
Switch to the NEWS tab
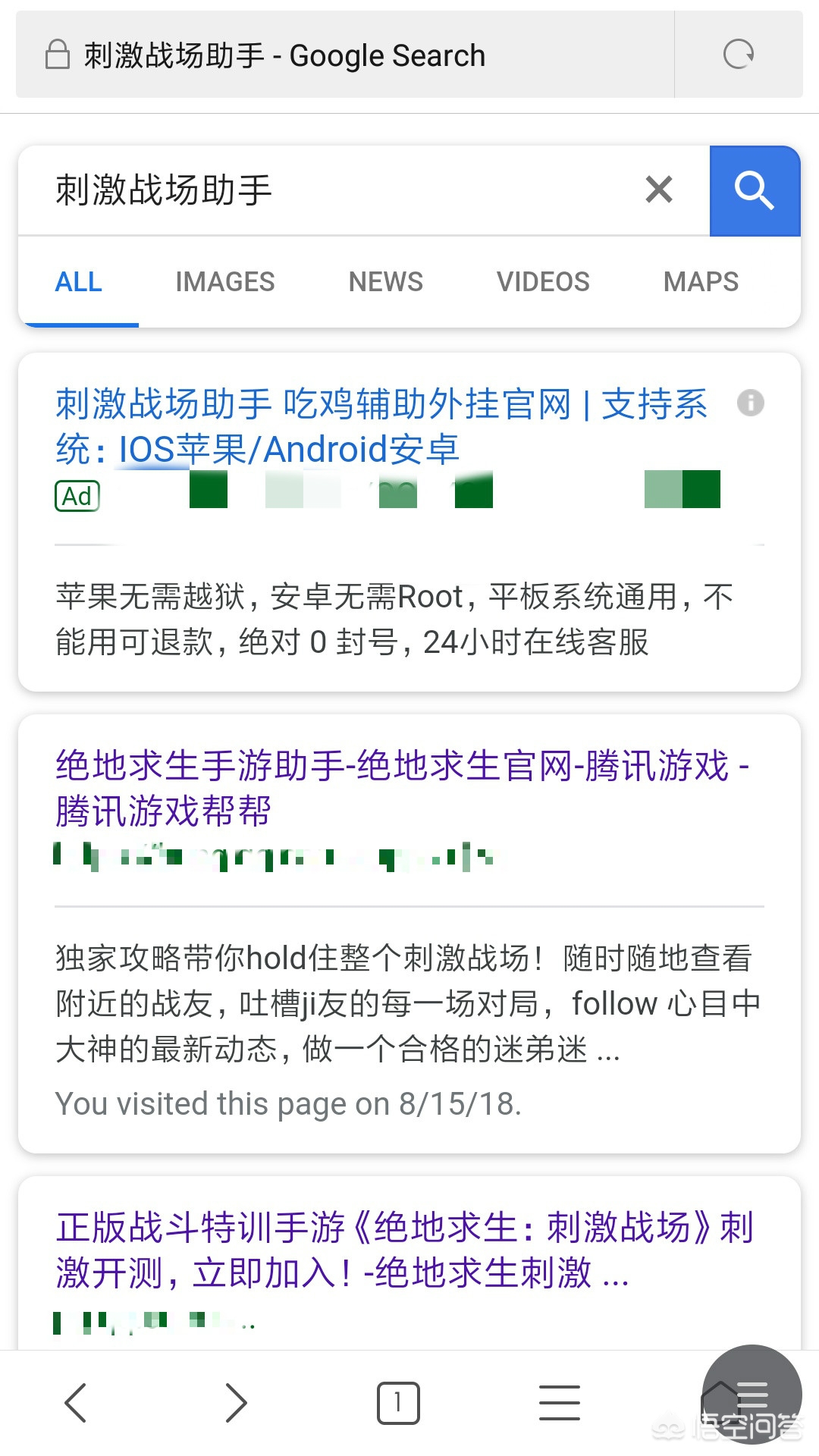[x=385, y=282]
